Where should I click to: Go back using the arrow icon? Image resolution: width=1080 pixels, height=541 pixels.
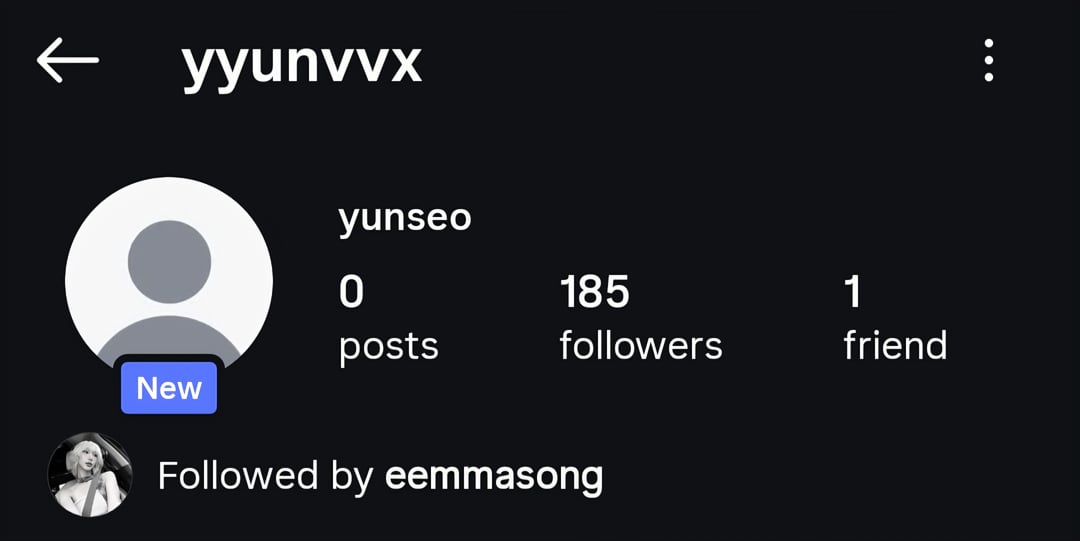(x=68, y=61)
